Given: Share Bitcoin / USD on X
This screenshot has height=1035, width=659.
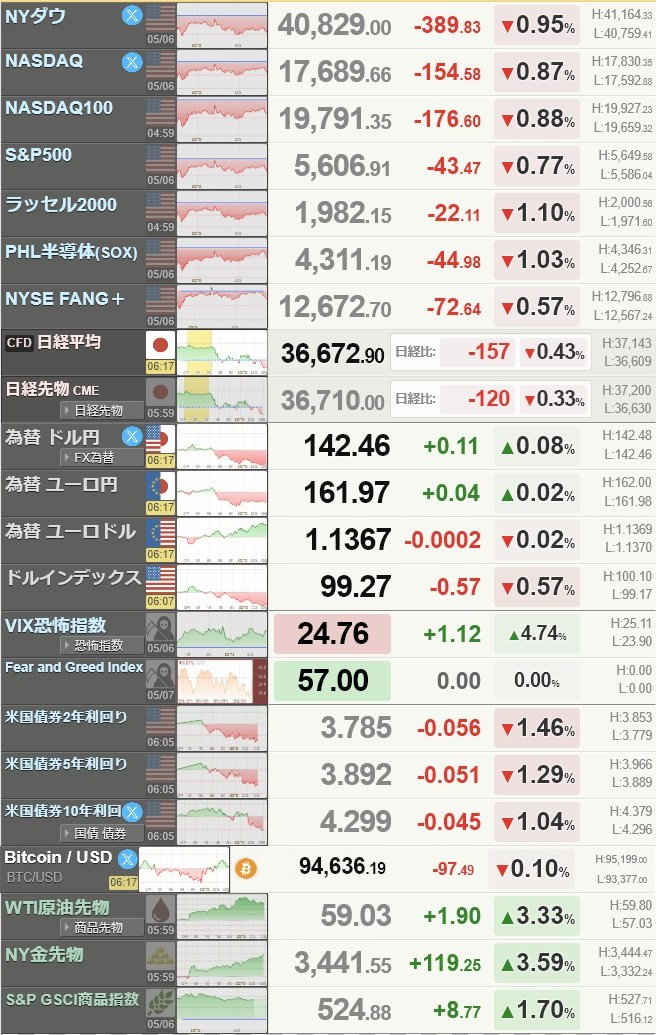Looking at the screenshot, I should coord(127,858).
